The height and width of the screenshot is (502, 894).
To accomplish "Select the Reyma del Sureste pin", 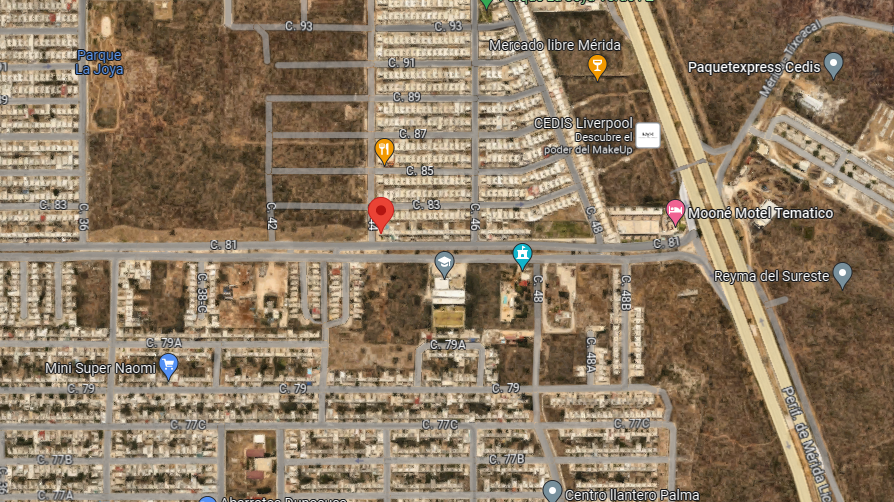I will coord(842,276).
